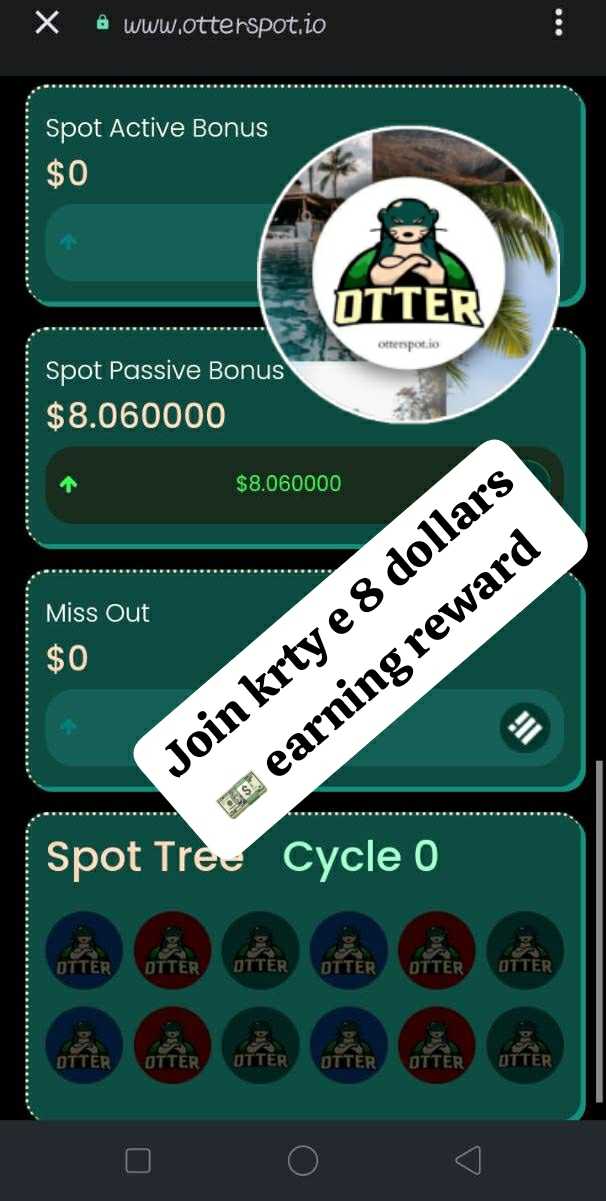Tap the striped icon in Miss Out
This screenshot has width=606, height=1201.
point(525,728)
